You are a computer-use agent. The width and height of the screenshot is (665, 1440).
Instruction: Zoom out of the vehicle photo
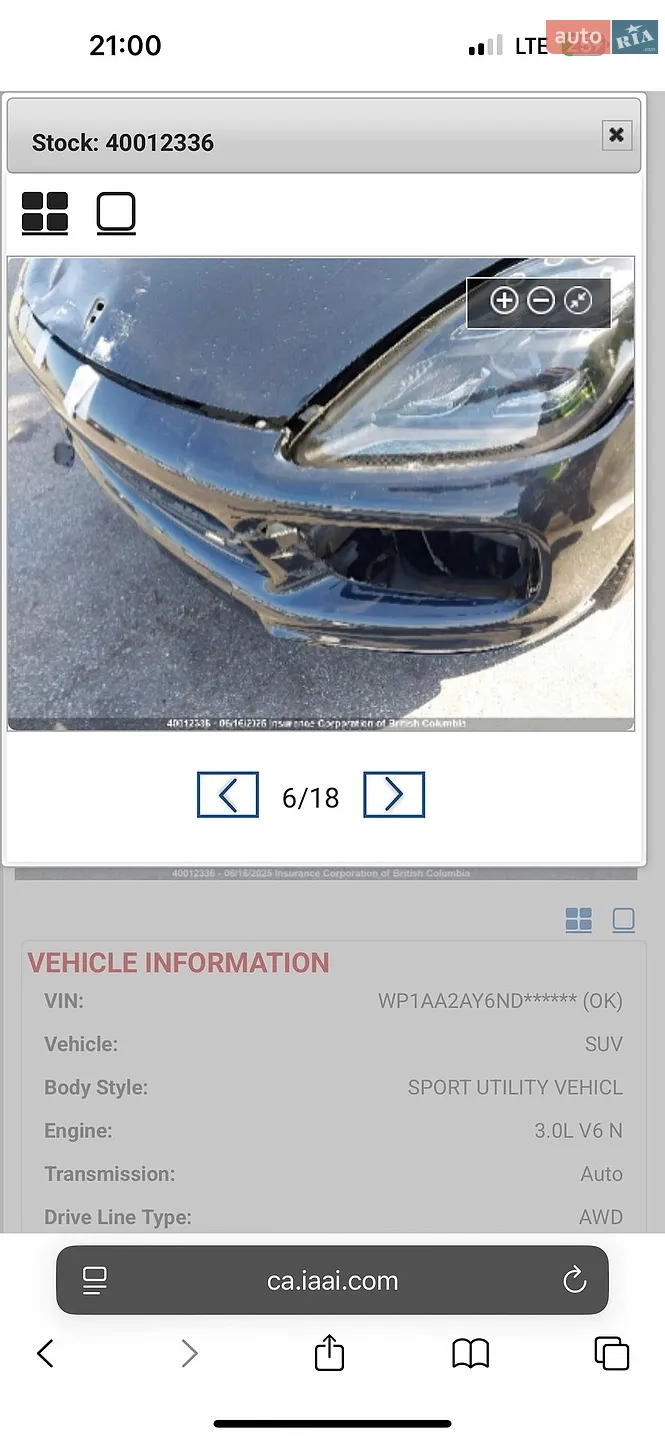click(541, 300)
